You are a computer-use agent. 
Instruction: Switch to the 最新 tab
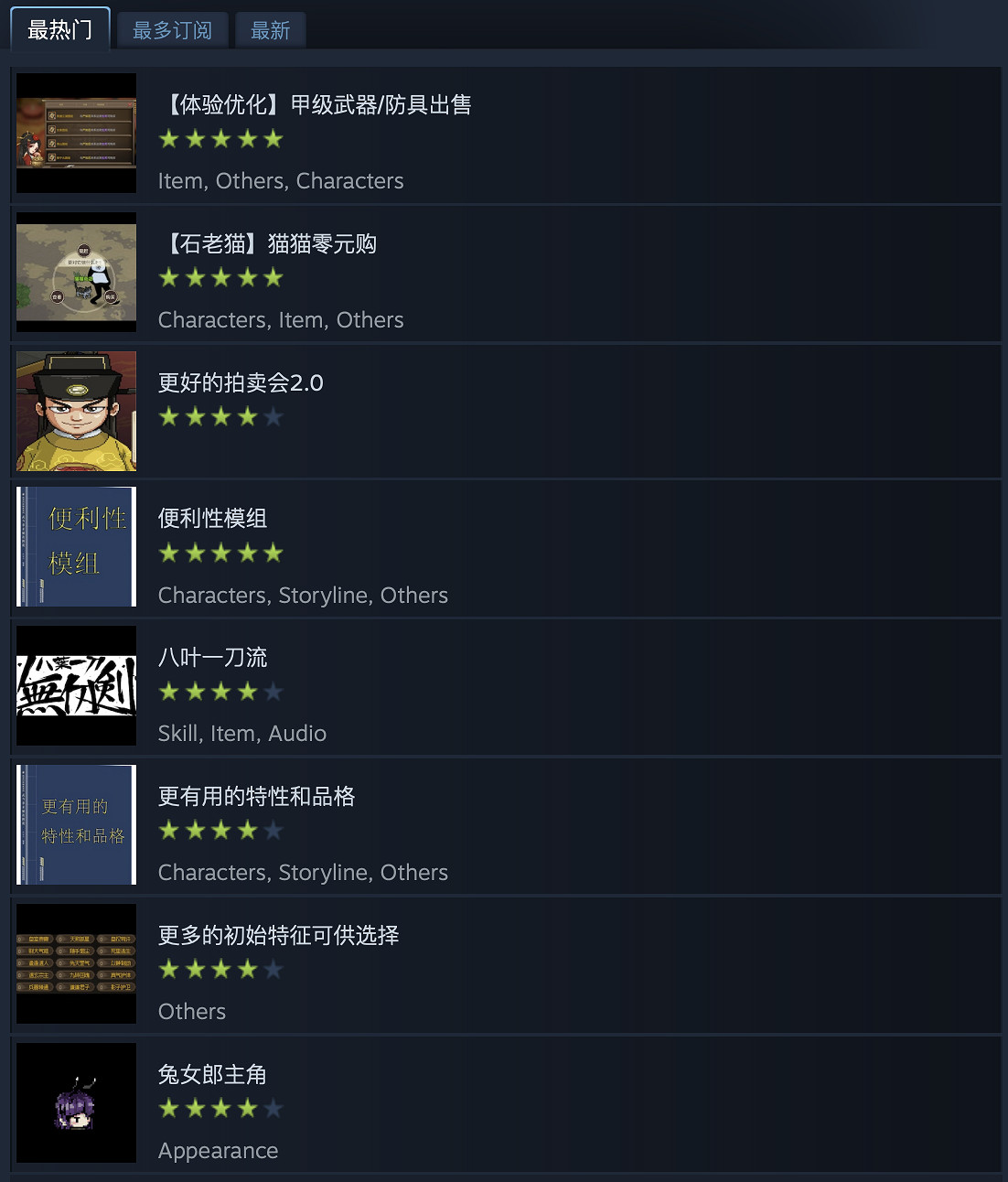(x=270, y=30)
